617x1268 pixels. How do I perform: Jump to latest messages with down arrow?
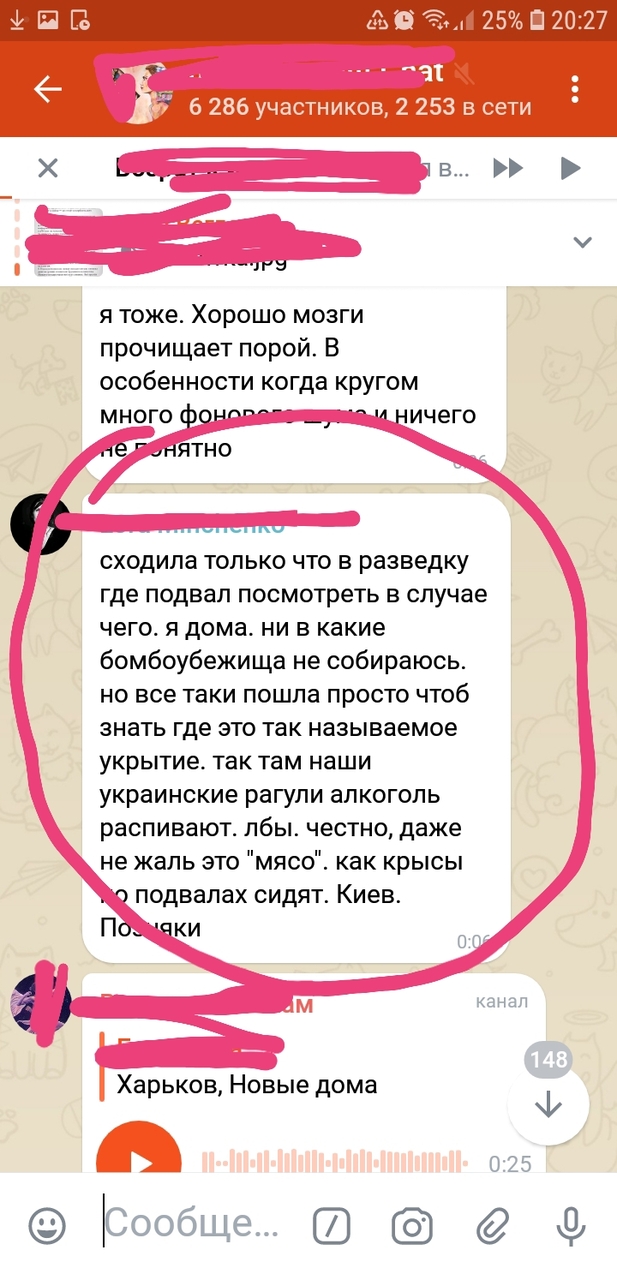coord(549,1107)
